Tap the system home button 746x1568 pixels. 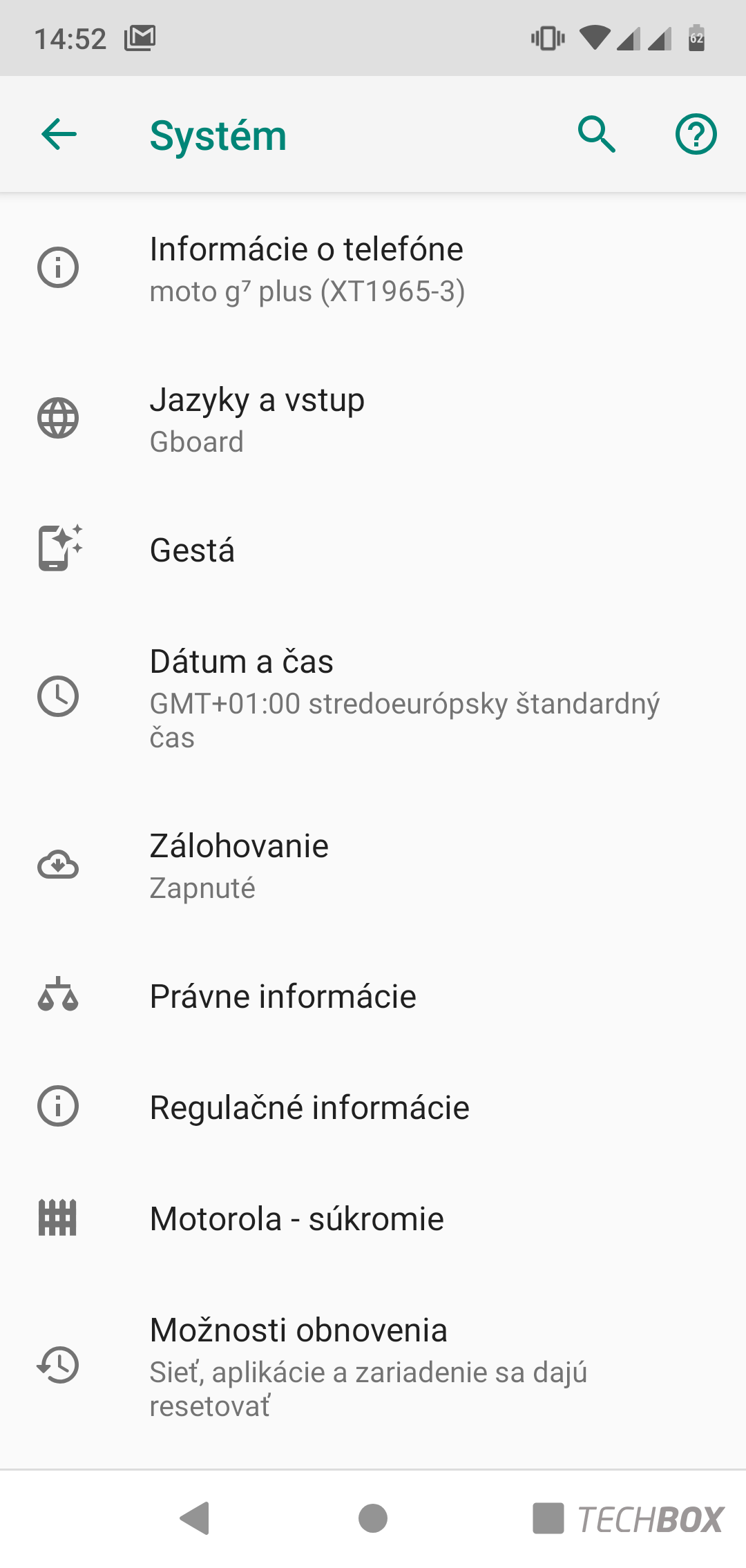pos(373,1518)
